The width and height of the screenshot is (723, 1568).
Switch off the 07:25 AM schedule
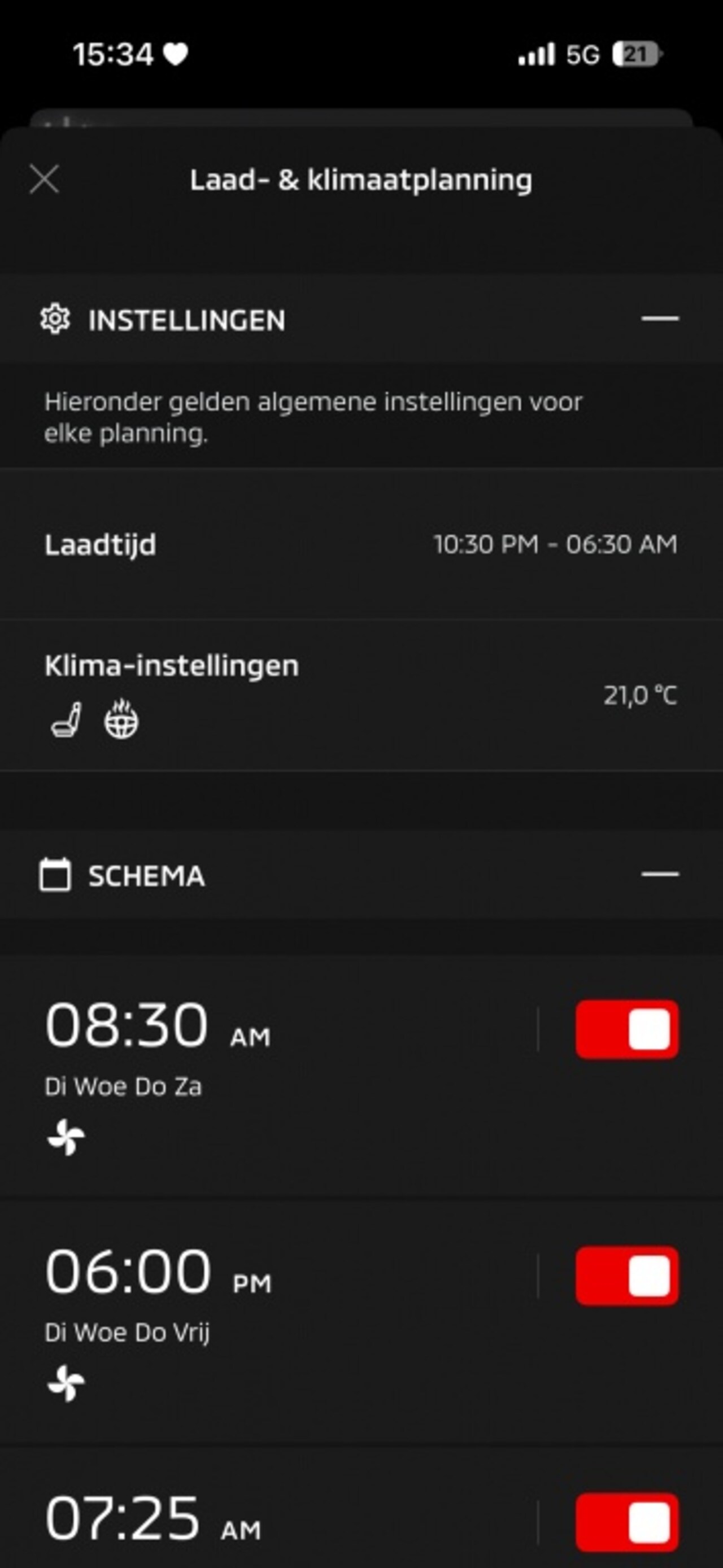627,1522
